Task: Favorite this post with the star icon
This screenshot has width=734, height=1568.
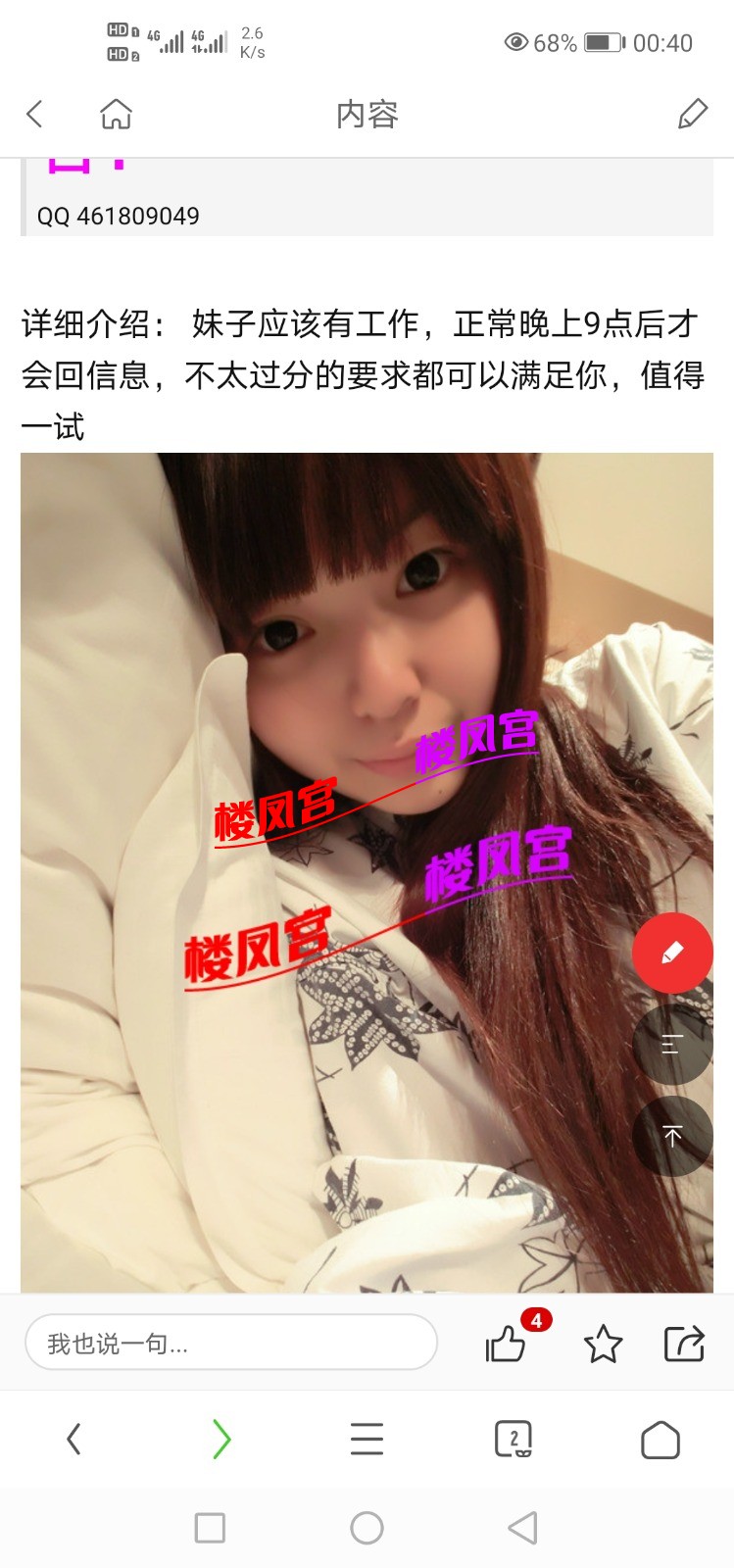Action: click(603, 1344)
